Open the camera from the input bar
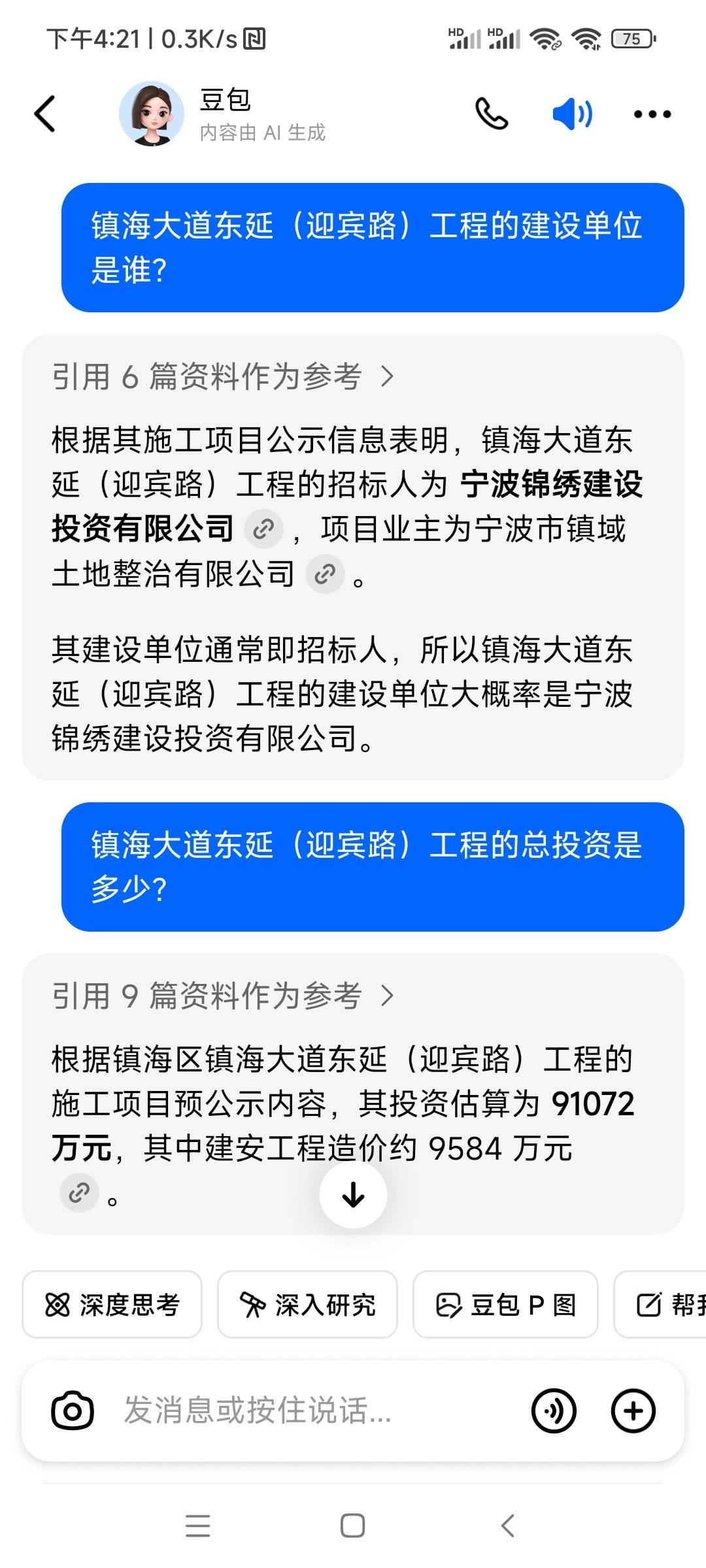This screenshot has width=706, height=1568. 73,1411
